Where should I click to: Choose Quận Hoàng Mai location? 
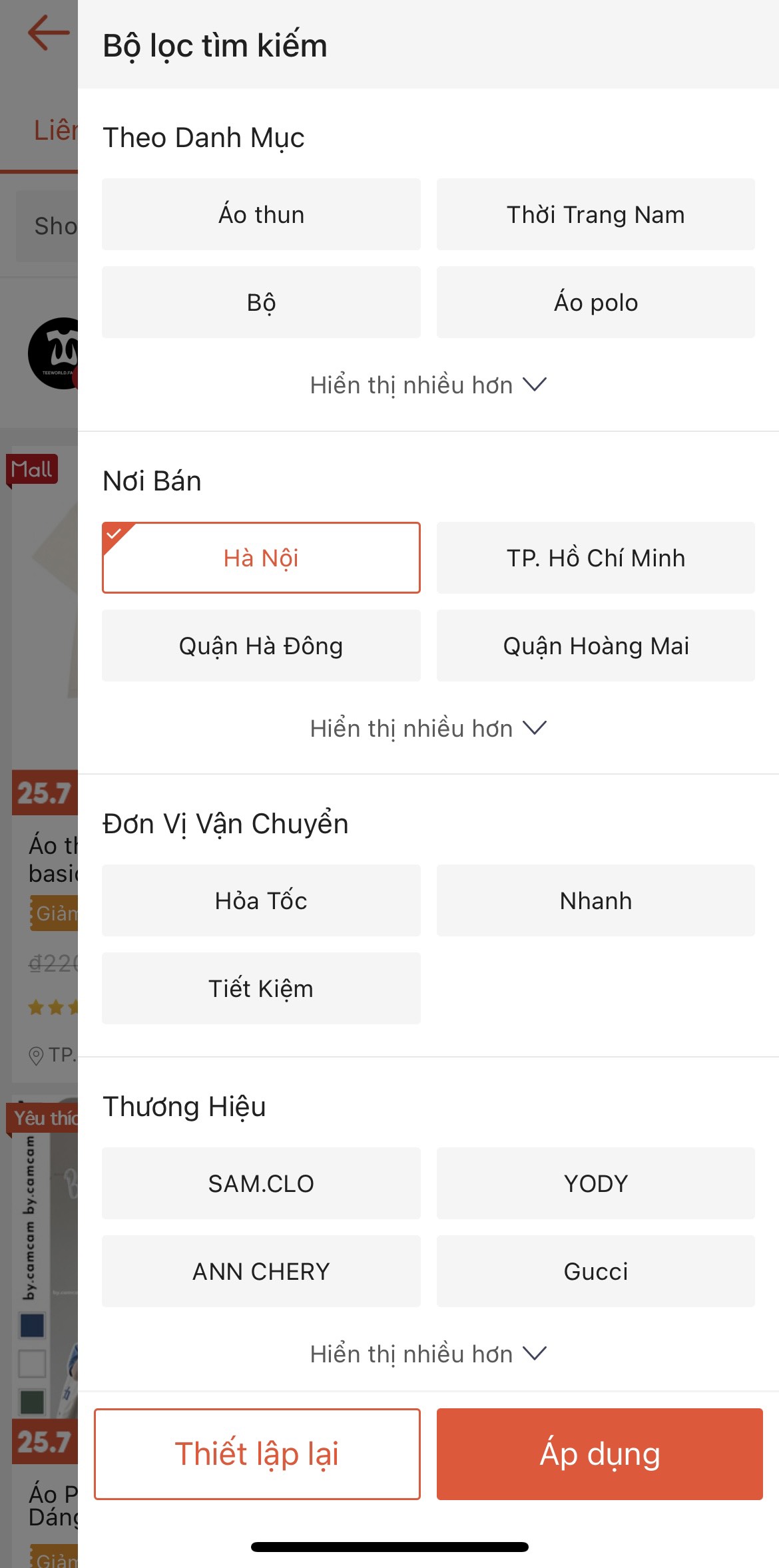595,646
